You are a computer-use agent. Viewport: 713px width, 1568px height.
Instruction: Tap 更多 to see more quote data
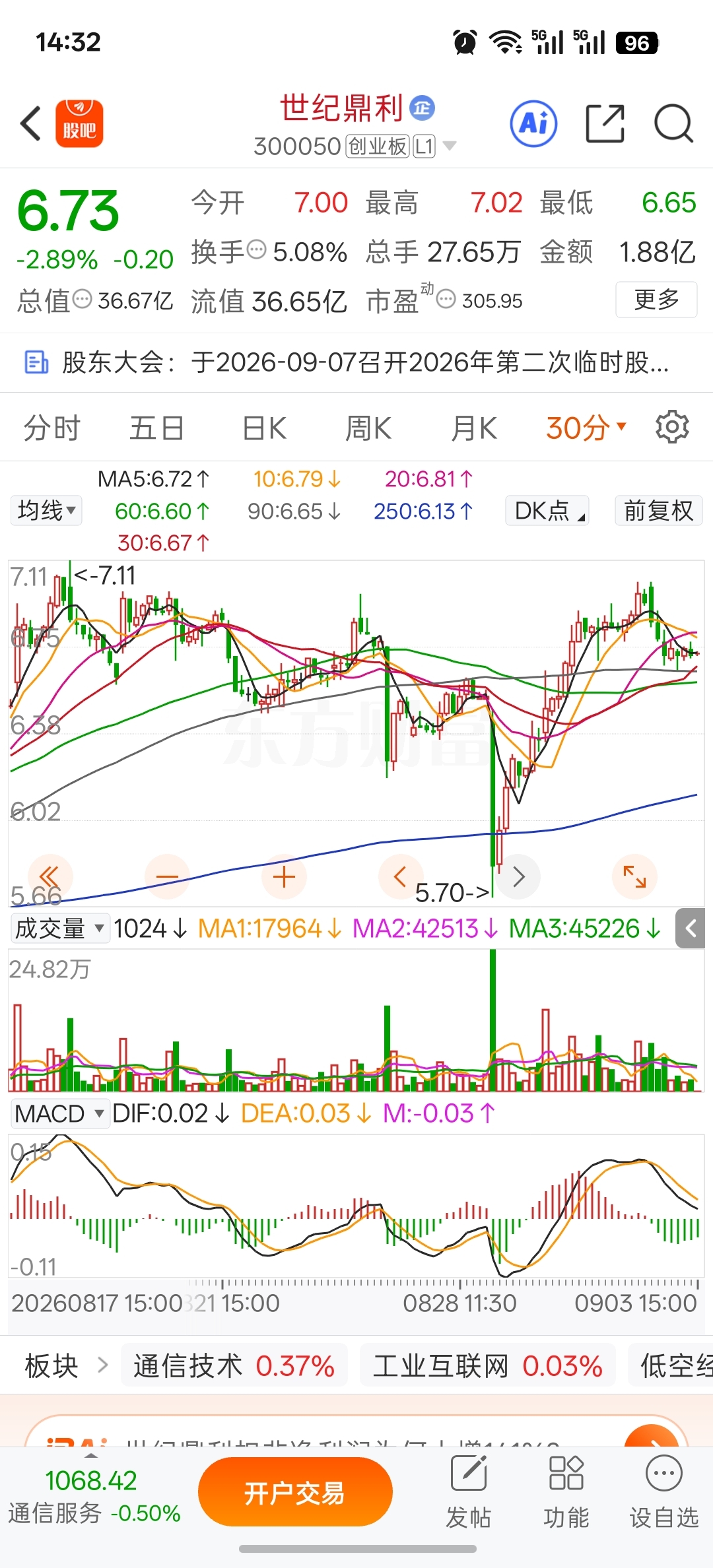click(656, 300)
